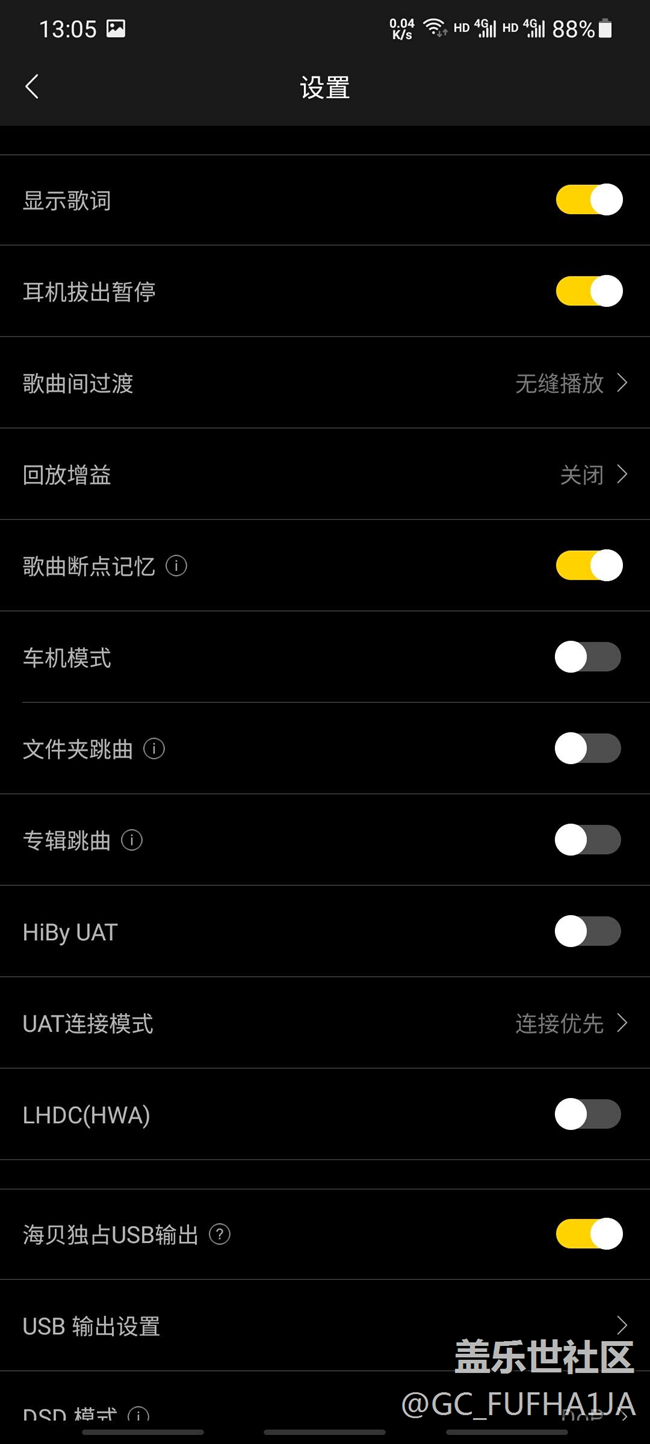
Task: Switch on HiBy UAT
Action: pyautogui.click(x=588, y=932)
